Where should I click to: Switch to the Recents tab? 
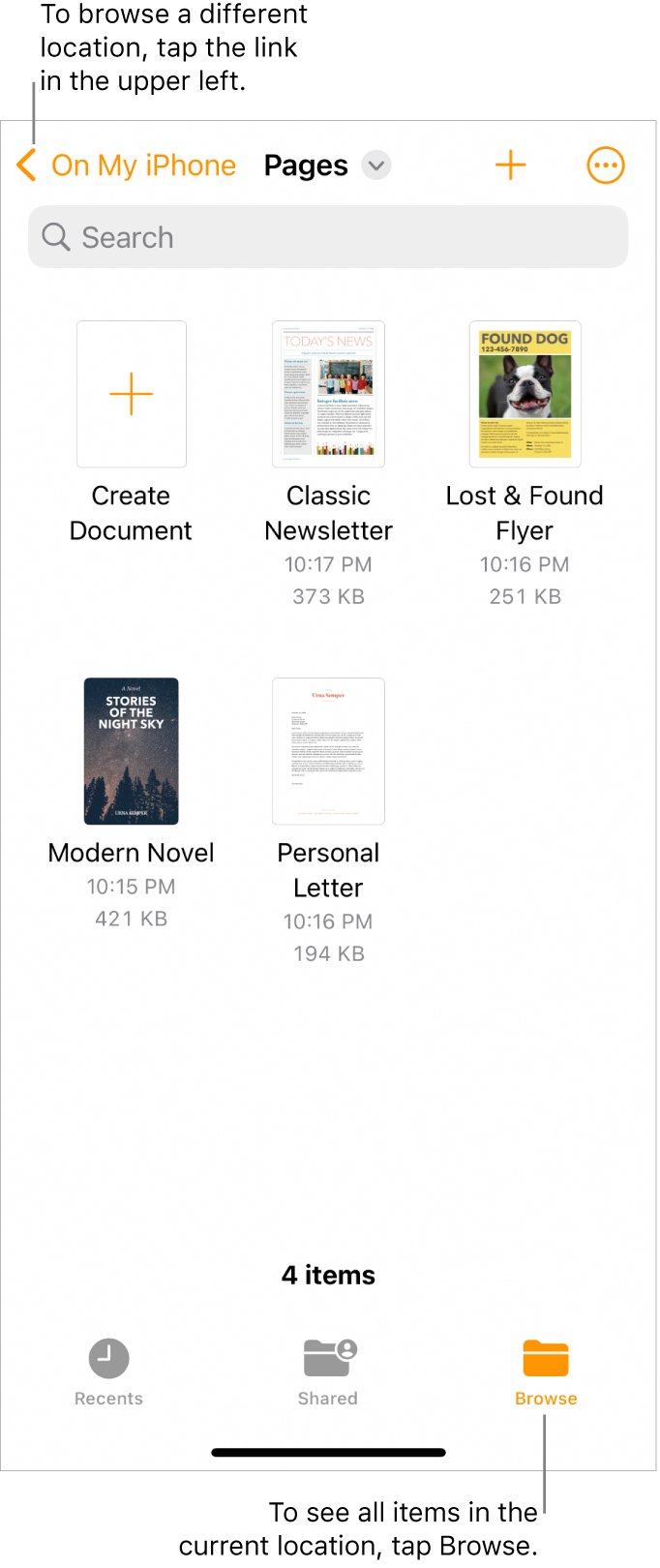click(108, 1371)
